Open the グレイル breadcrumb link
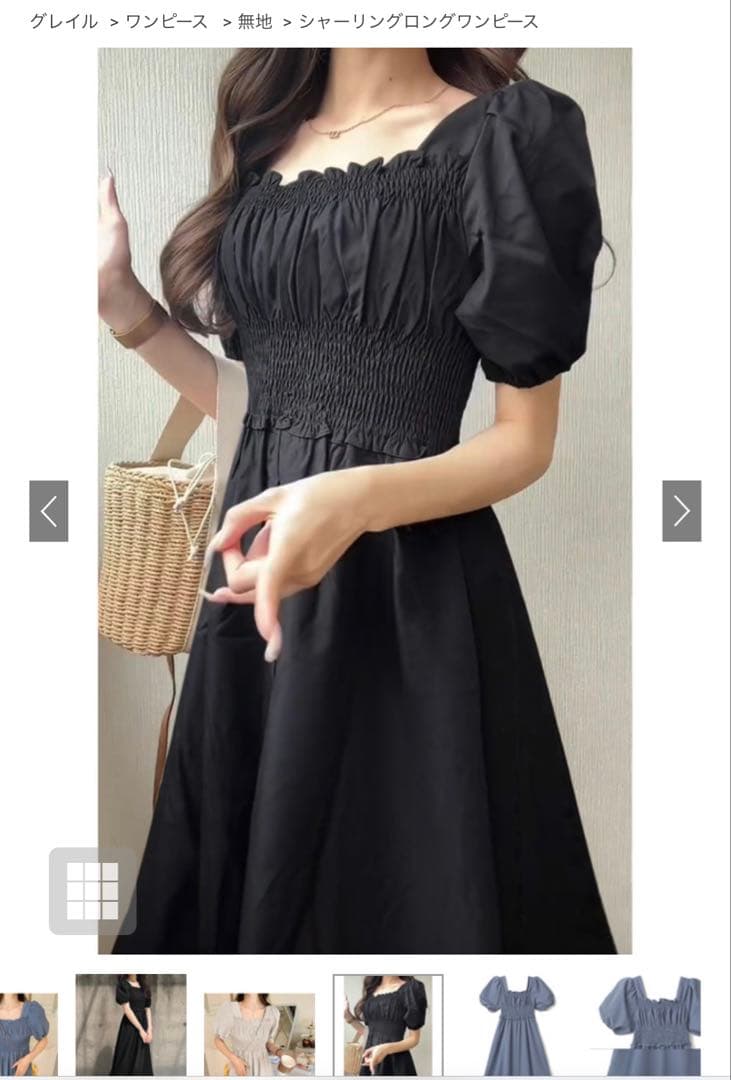The width and height of the screenshot is (731, 1080). coord(63,21)
